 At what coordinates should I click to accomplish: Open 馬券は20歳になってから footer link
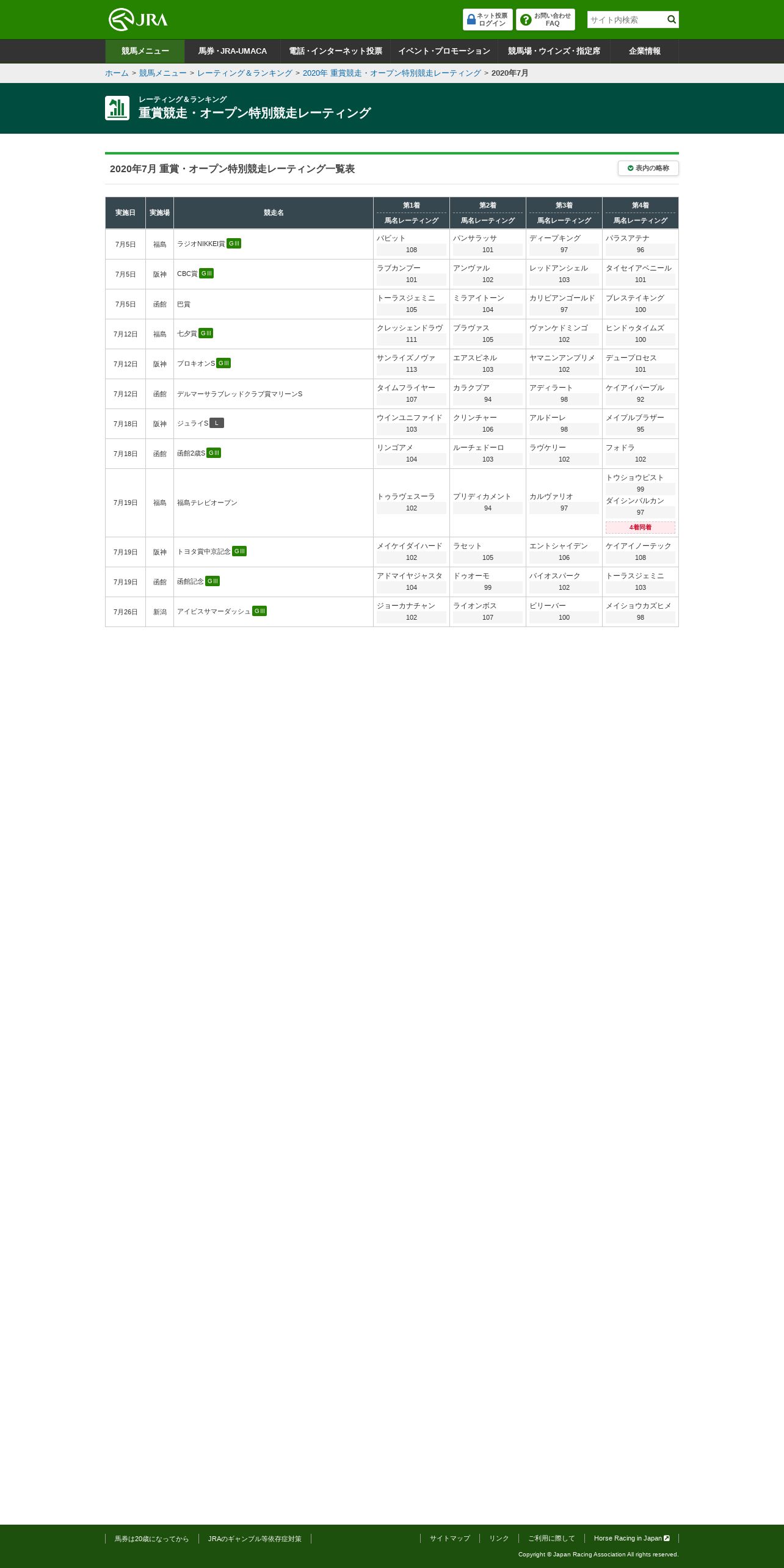(x=152, y=1539)
